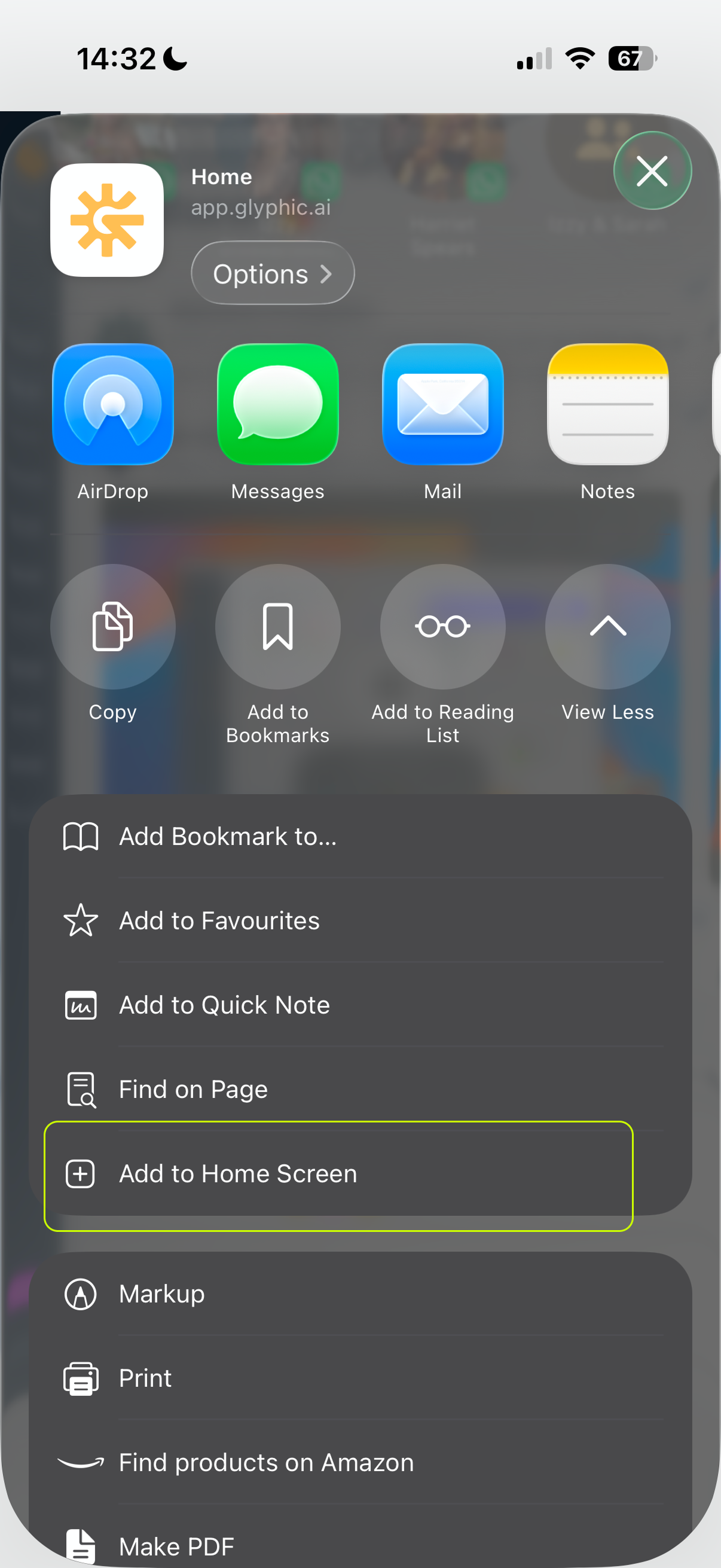Image resolution: width=721 pixels, height=1568 pixels.
Task: Select Find products on Amazon
Action: point(359,1462)
